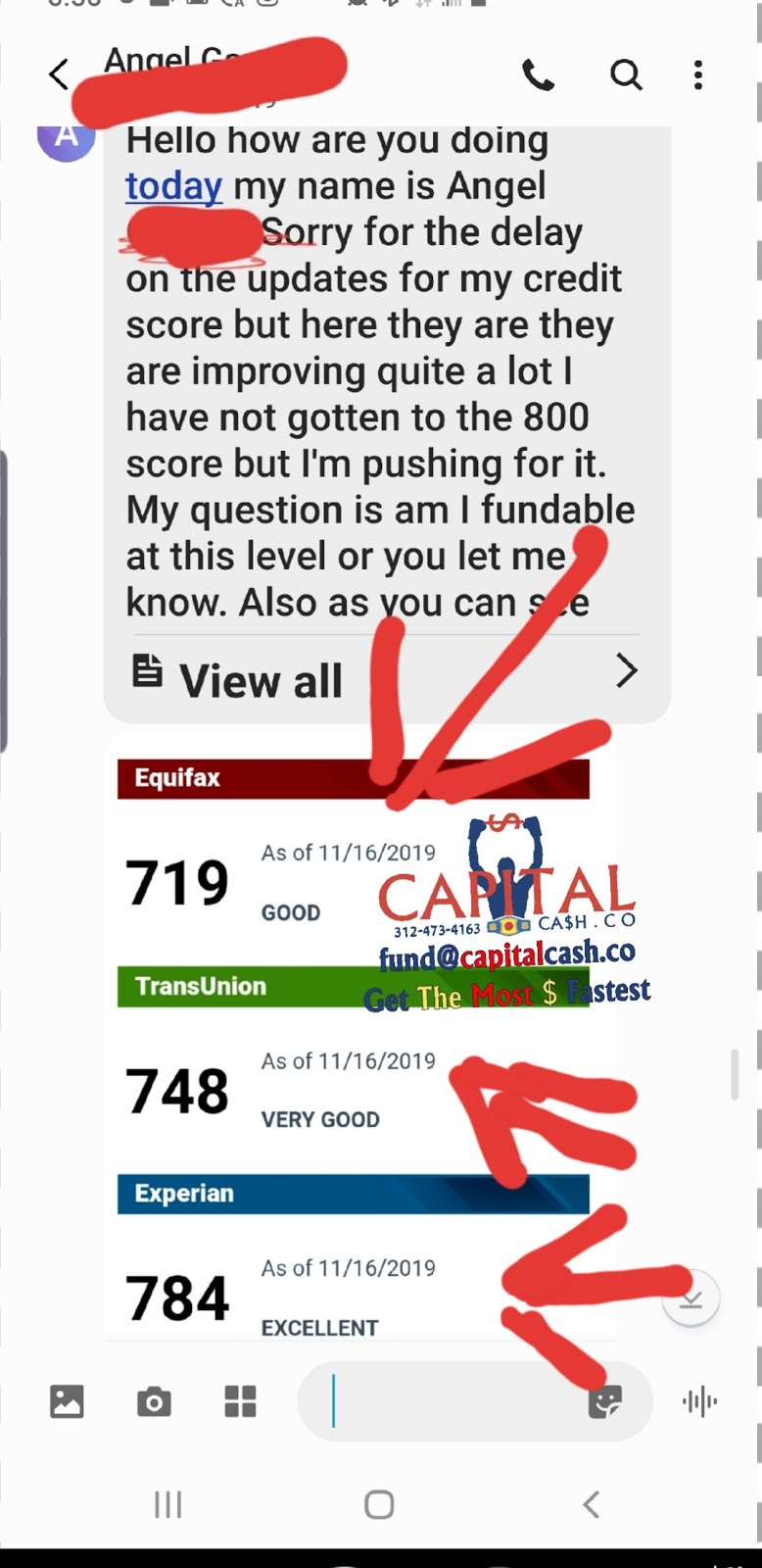
Task: Open recent apps from the navigation bar
Action: coord(168,1504)
